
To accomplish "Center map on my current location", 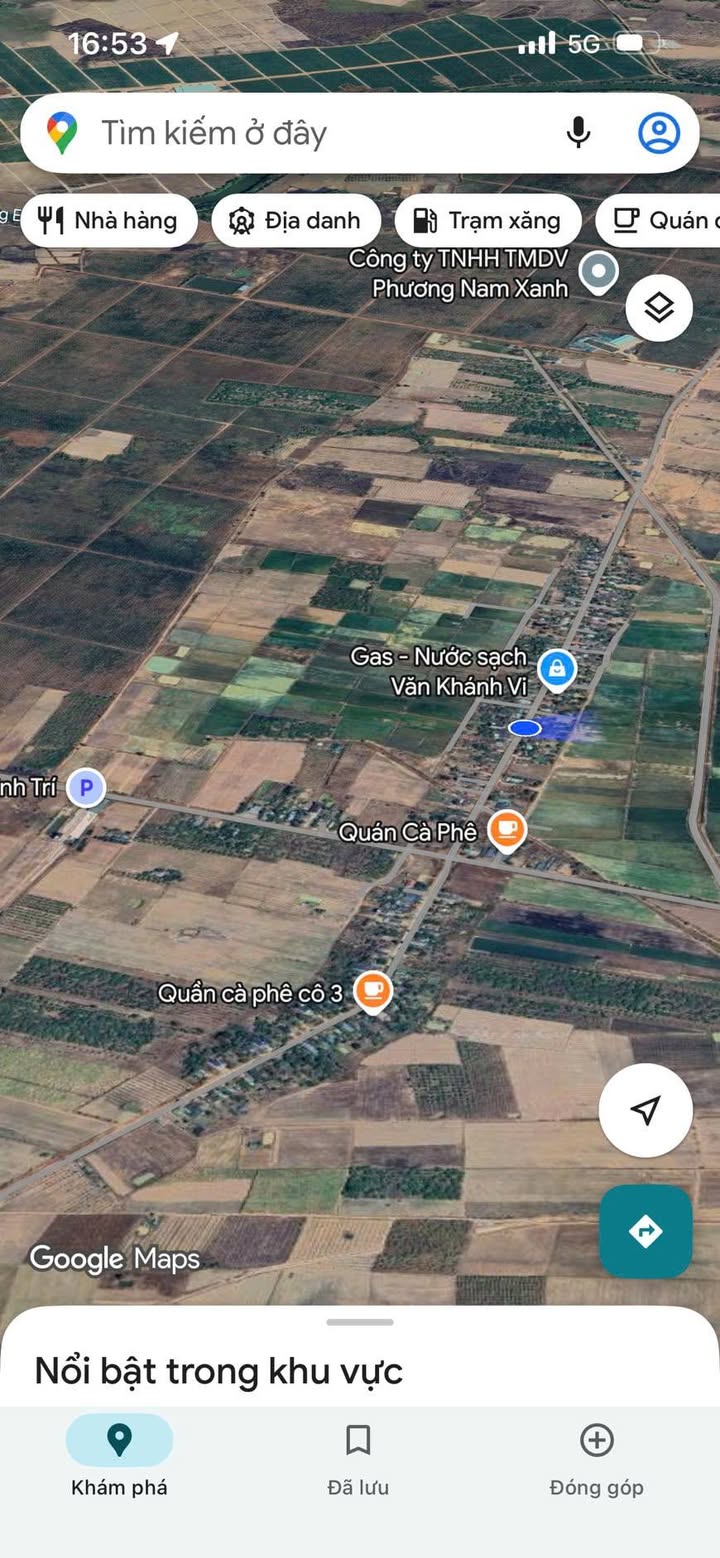I will click(x=646, y=1110).
